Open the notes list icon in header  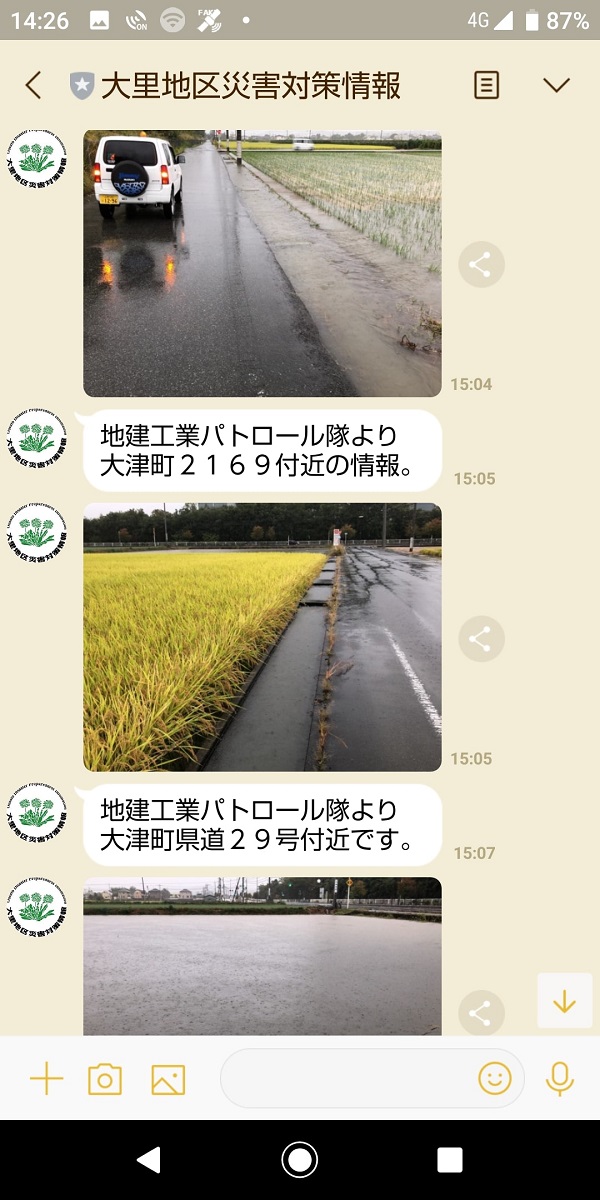486,85
